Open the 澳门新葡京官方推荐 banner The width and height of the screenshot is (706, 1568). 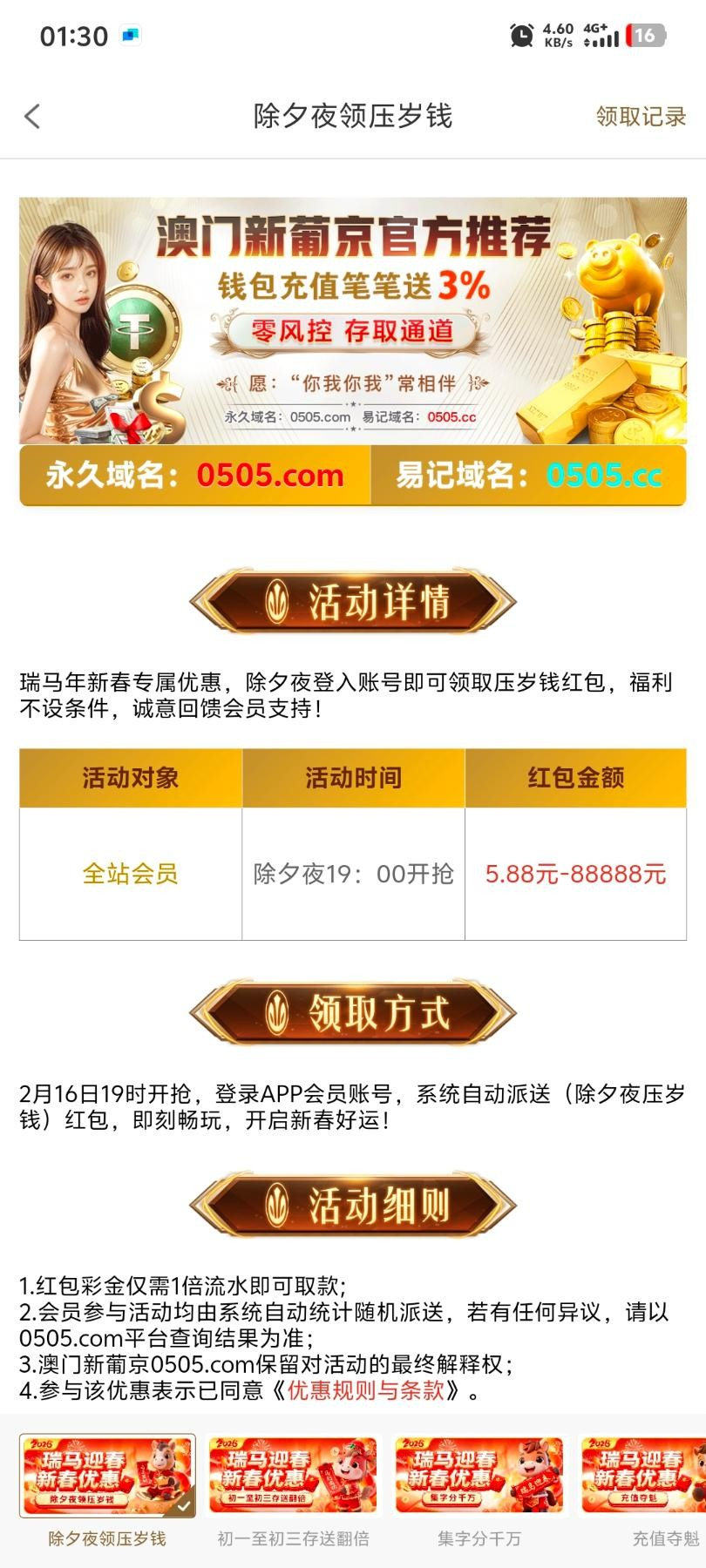point(353,321)
